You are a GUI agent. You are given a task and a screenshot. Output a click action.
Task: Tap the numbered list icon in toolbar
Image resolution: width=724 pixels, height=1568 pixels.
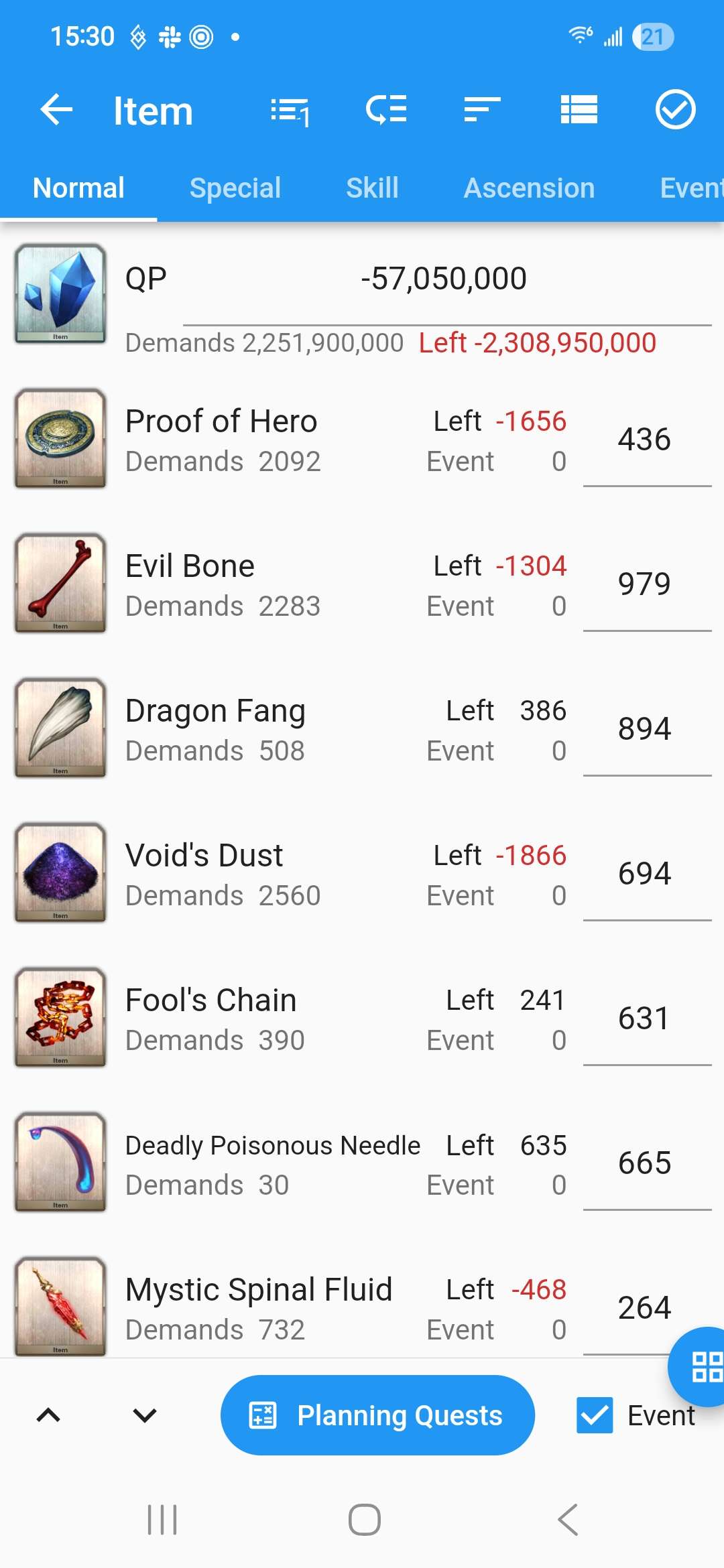pos(290,110)
